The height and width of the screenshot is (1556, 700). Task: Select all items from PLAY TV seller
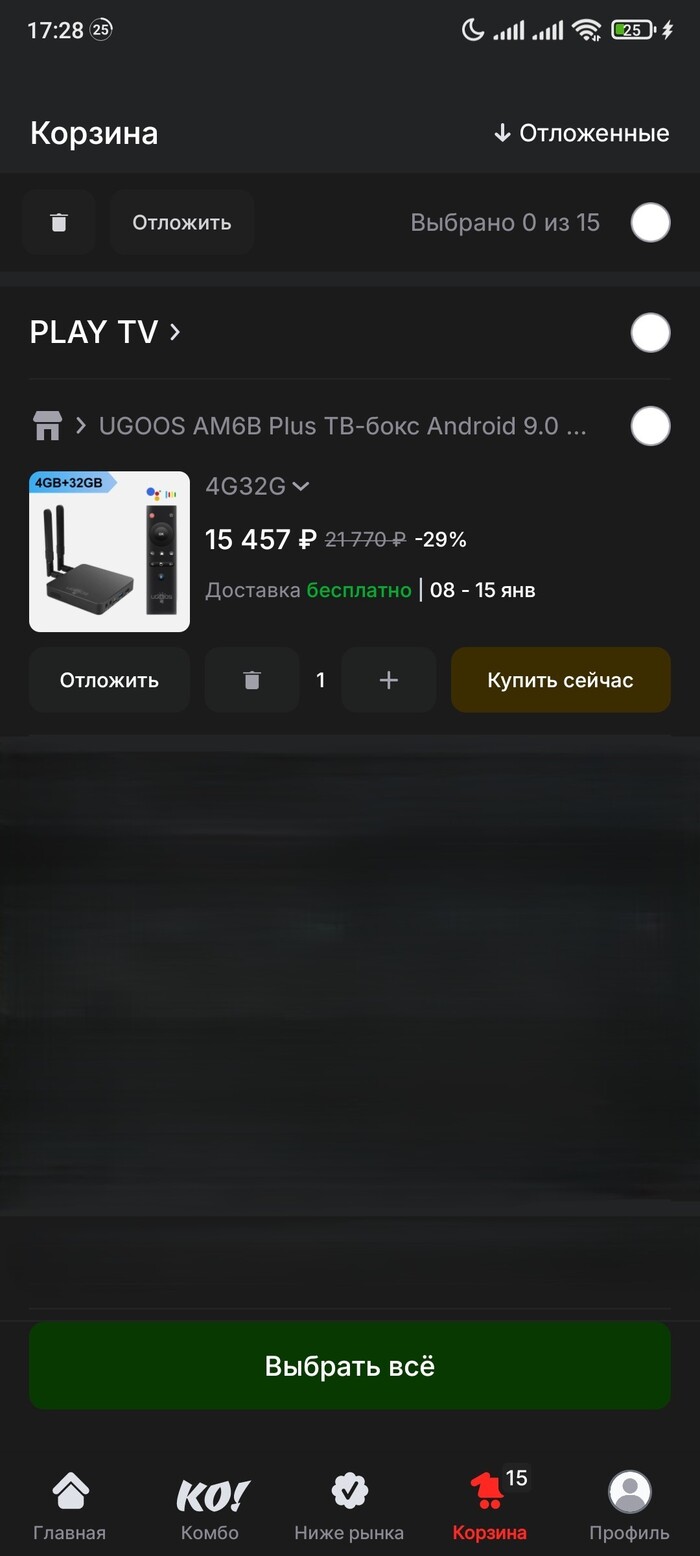[x=650, y=332]
